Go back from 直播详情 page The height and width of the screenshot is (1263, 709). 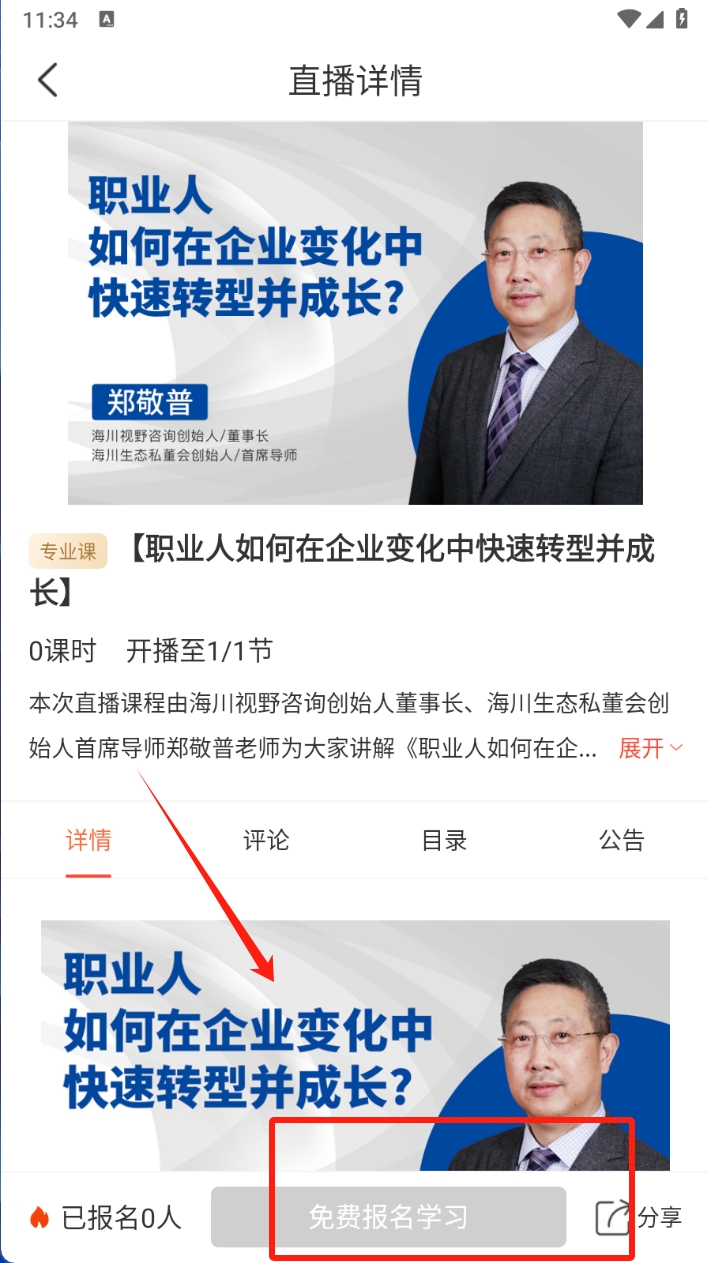pos(47,80)
